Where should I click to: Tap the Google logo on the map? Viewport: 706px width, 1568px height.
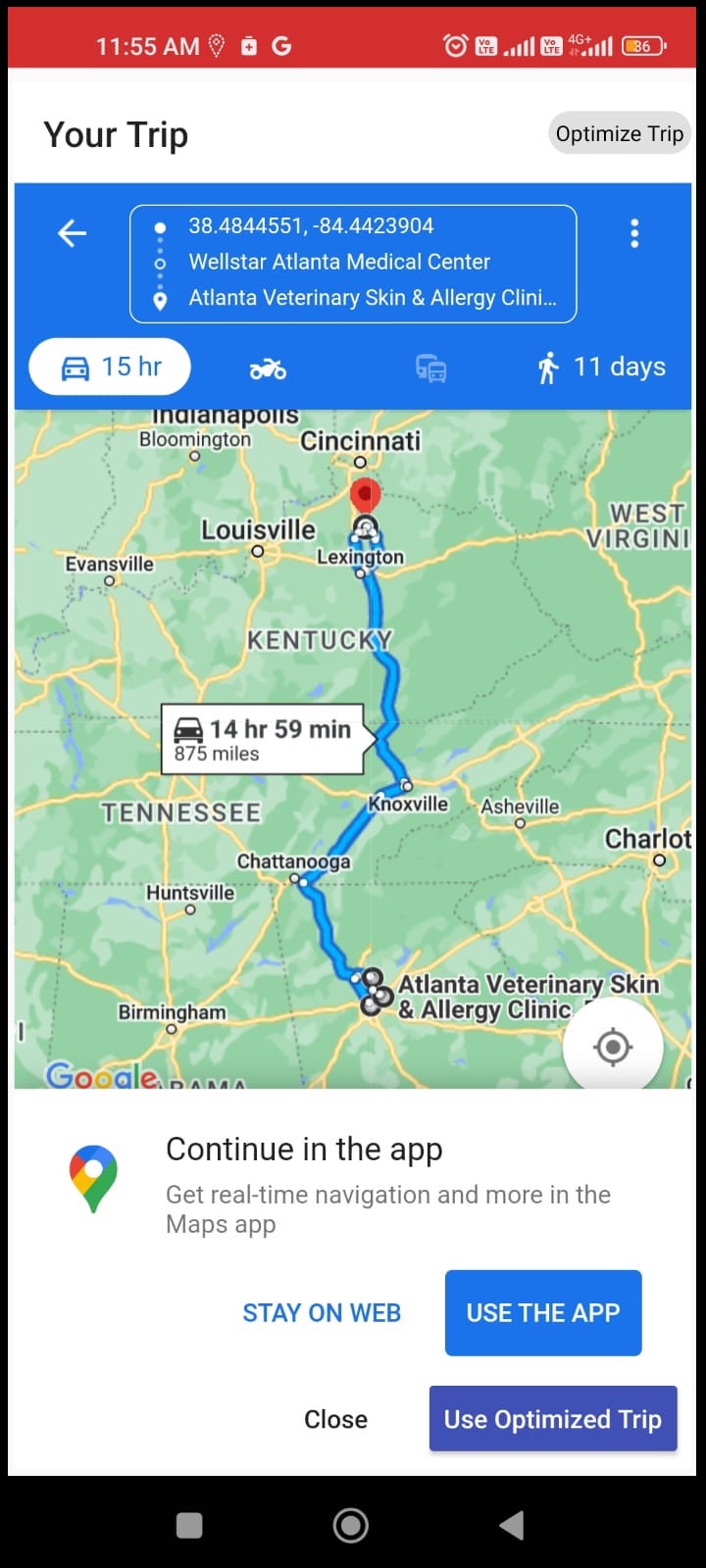click(x=98, y=1076)
